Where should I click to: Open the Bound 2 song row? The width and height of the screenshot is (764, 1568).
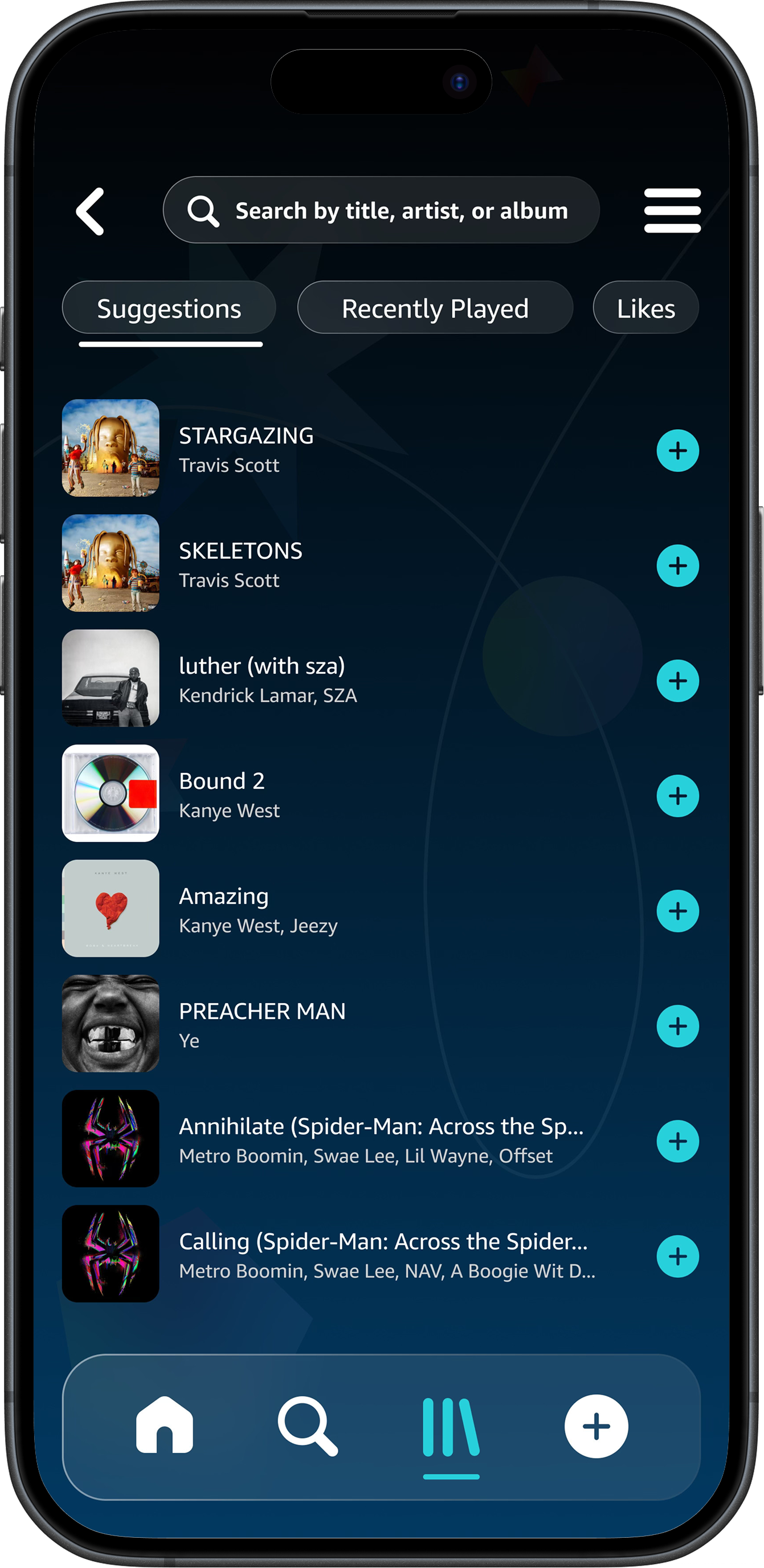381,794
